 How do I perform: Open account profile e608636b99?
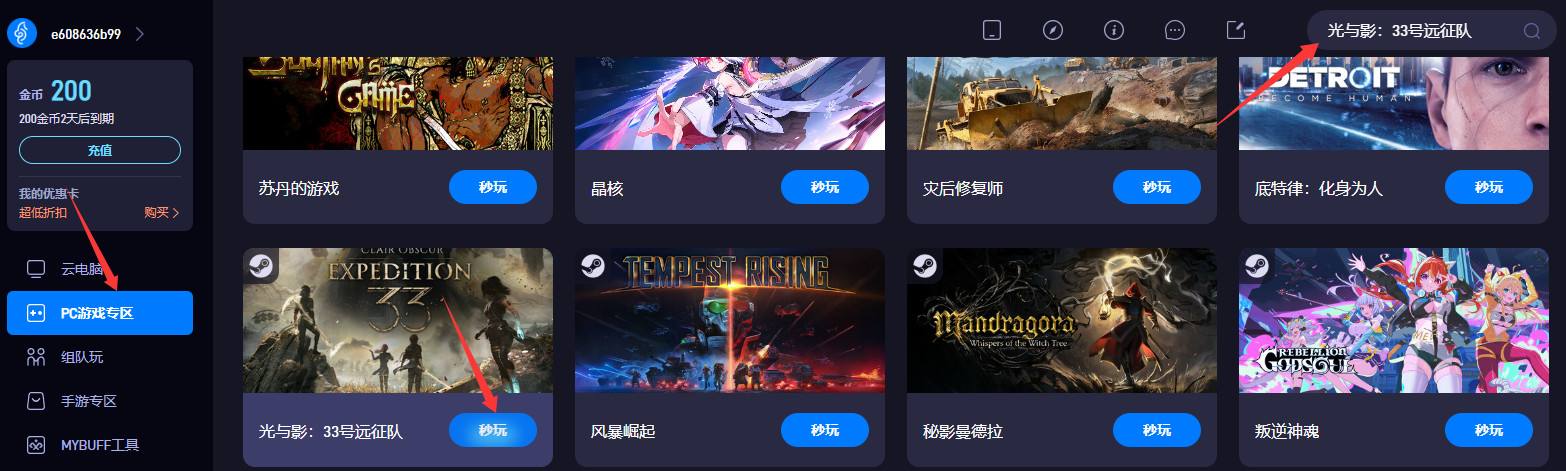click(85, 34)
